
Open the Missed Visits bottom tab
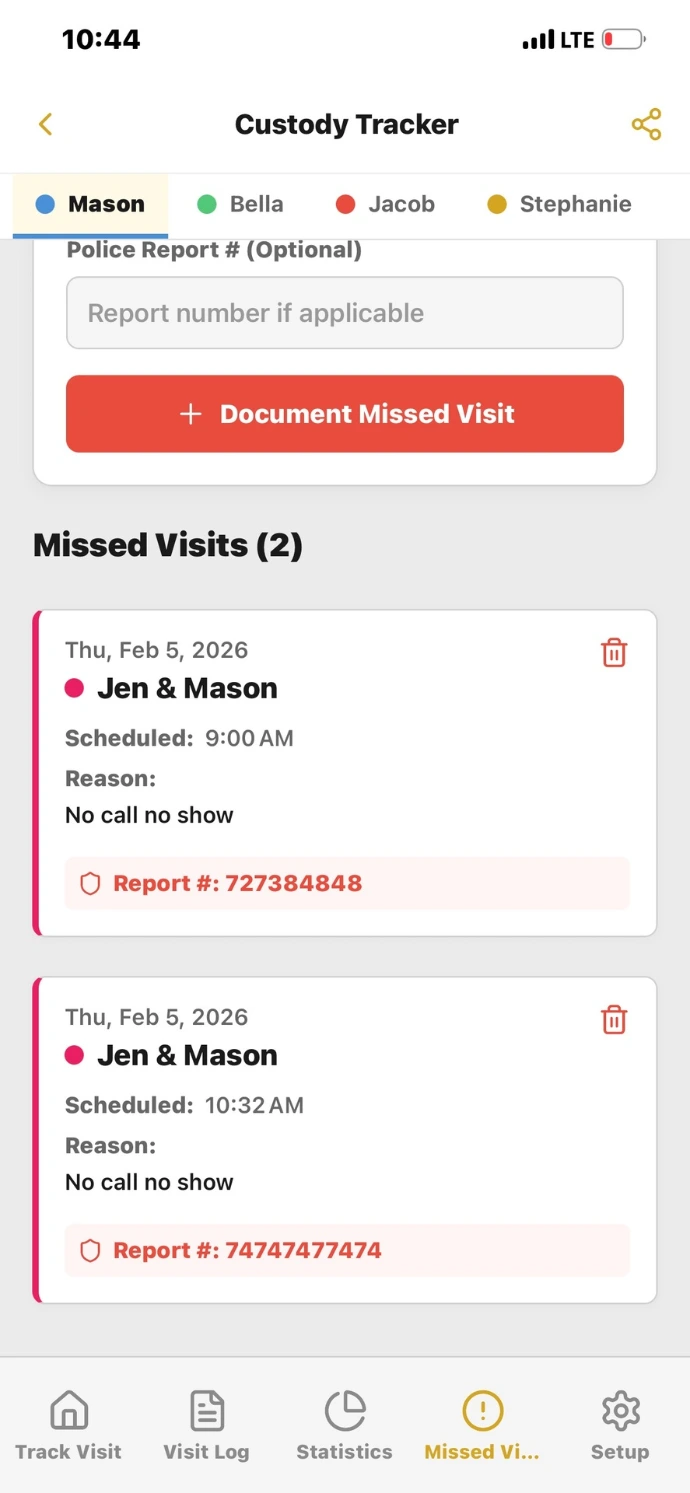[x=482, y=1426]
